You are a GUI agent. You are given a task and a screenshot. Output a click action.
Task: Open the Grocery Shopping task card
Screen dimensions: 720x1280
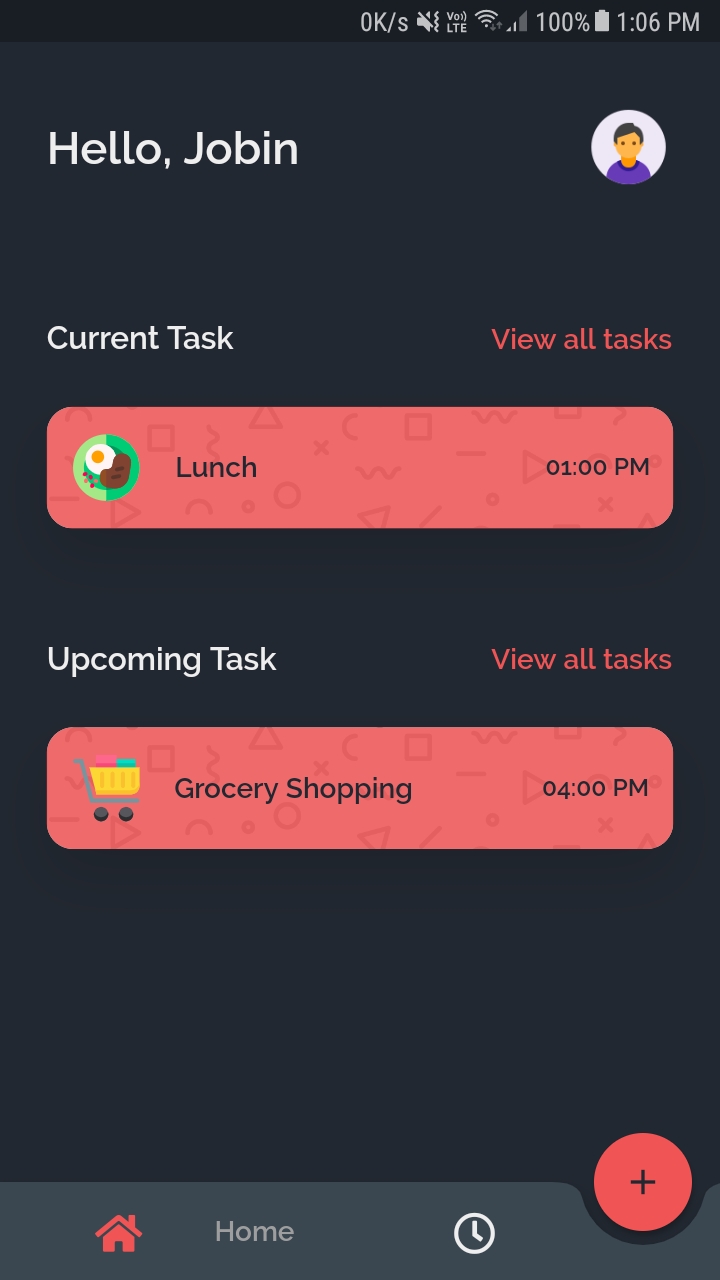pos(360,788)
